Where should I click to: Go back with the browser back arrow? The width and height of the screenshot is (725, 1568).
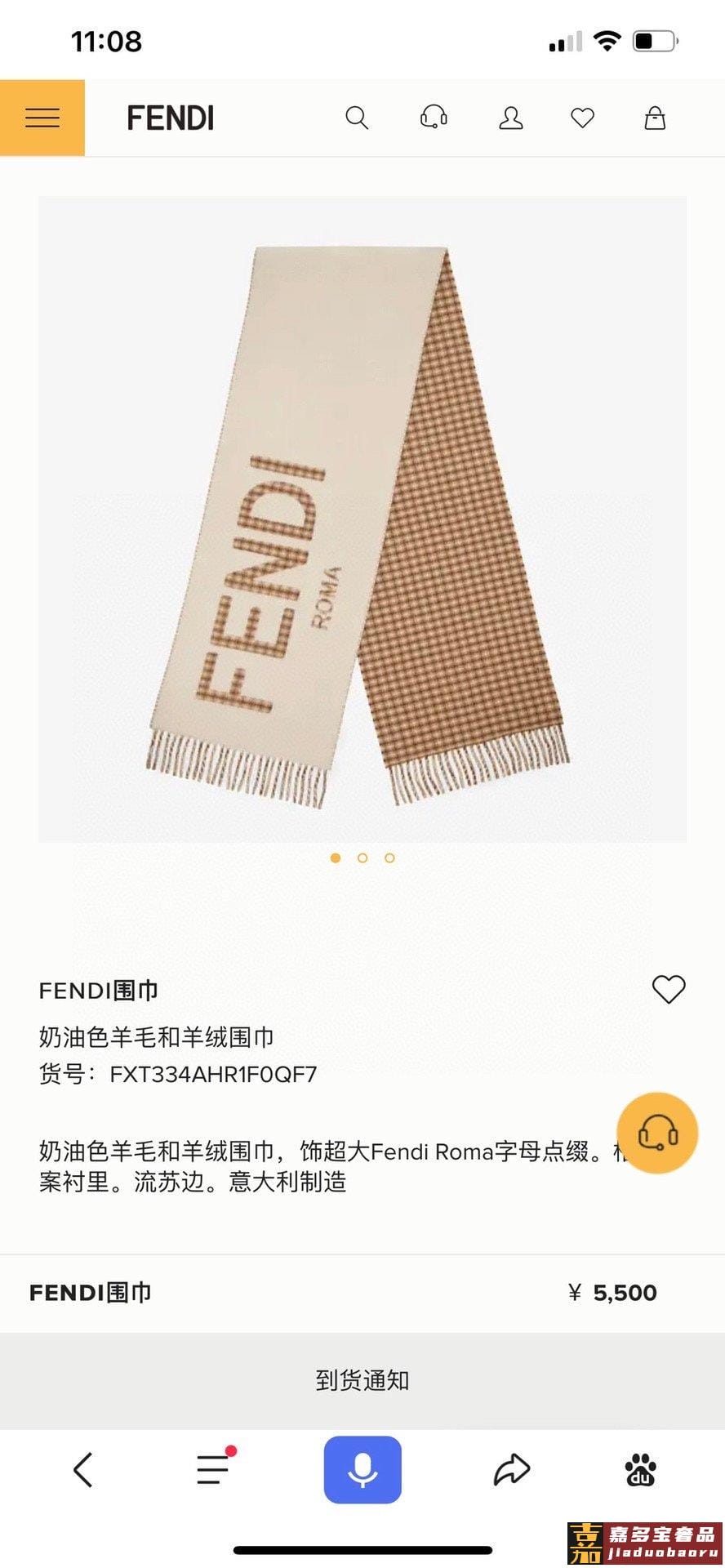click(x=83, y=1469)
